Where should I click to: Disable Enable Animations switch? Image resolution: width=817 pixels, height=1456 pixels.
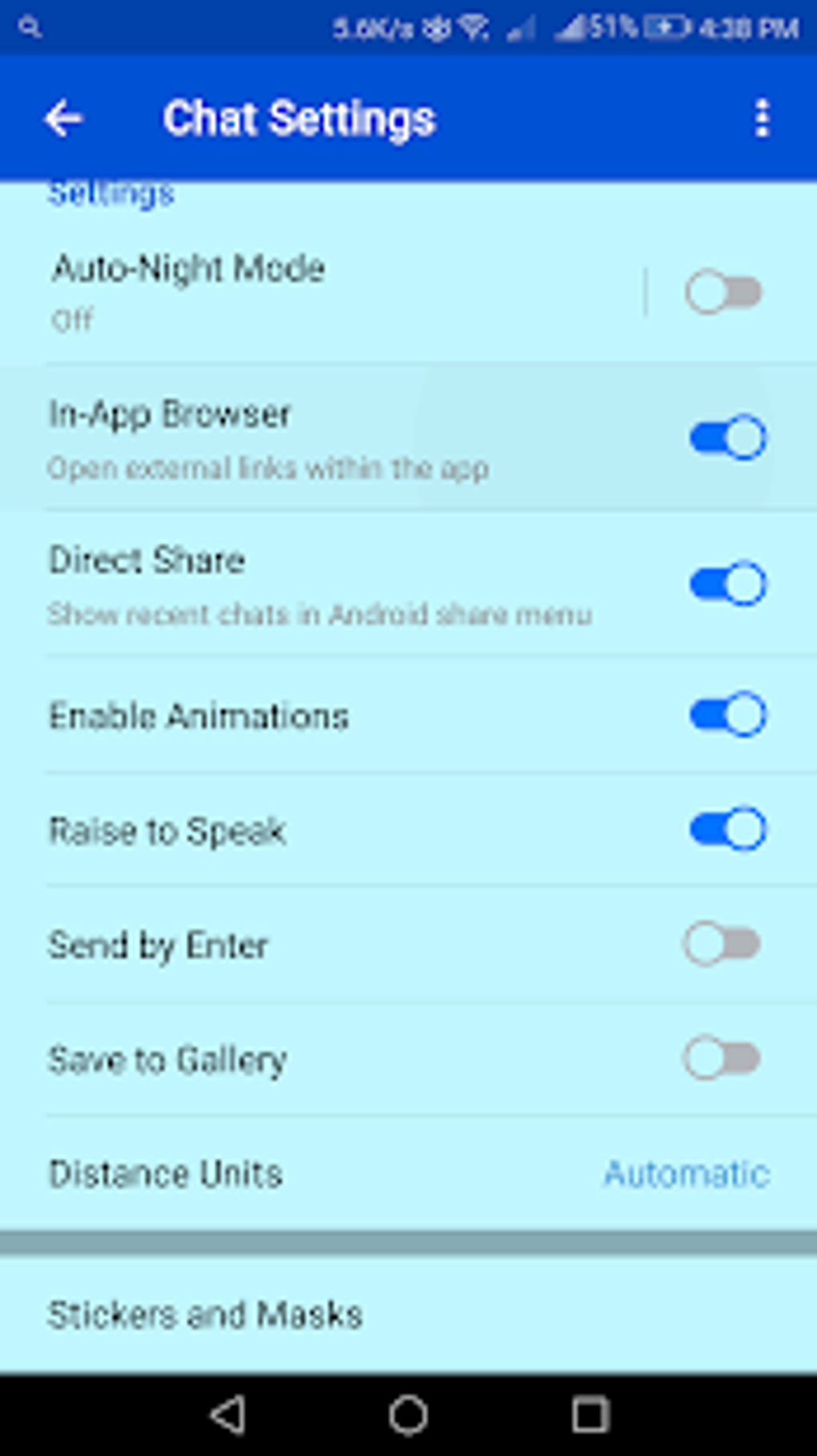pos(727,715)
